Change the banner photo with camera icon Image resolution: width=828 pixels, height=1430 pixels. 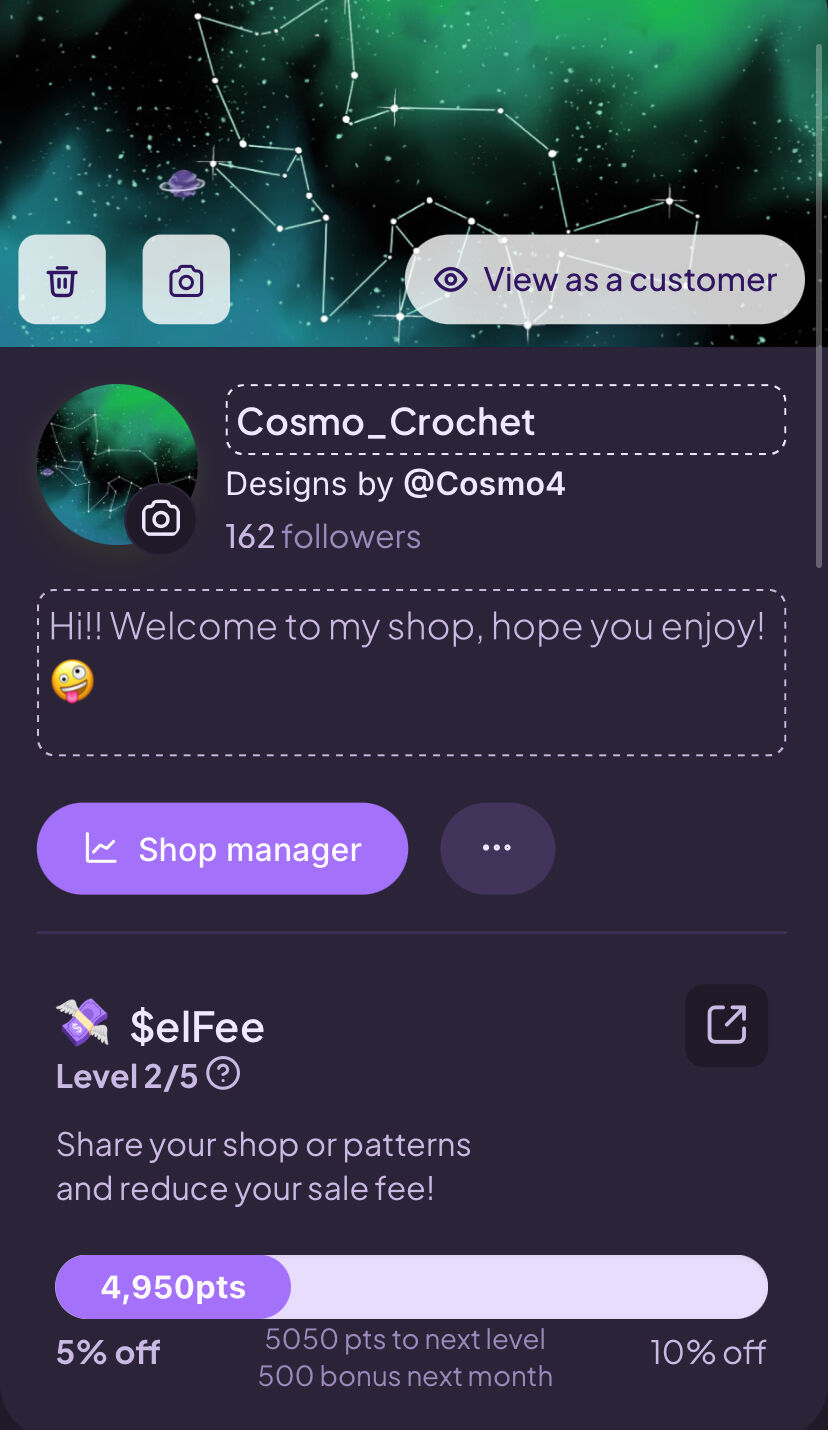pyautogui.click(x=186, y=280)
